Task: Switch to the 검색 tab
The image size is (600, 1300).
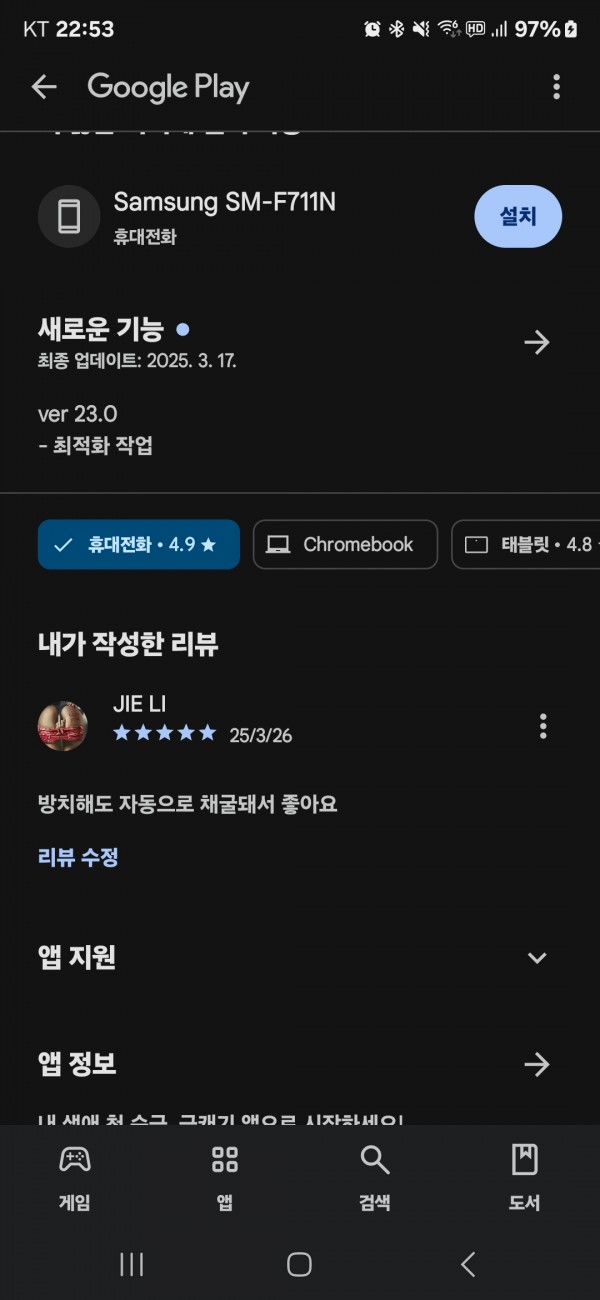Action: (375, 1178)
